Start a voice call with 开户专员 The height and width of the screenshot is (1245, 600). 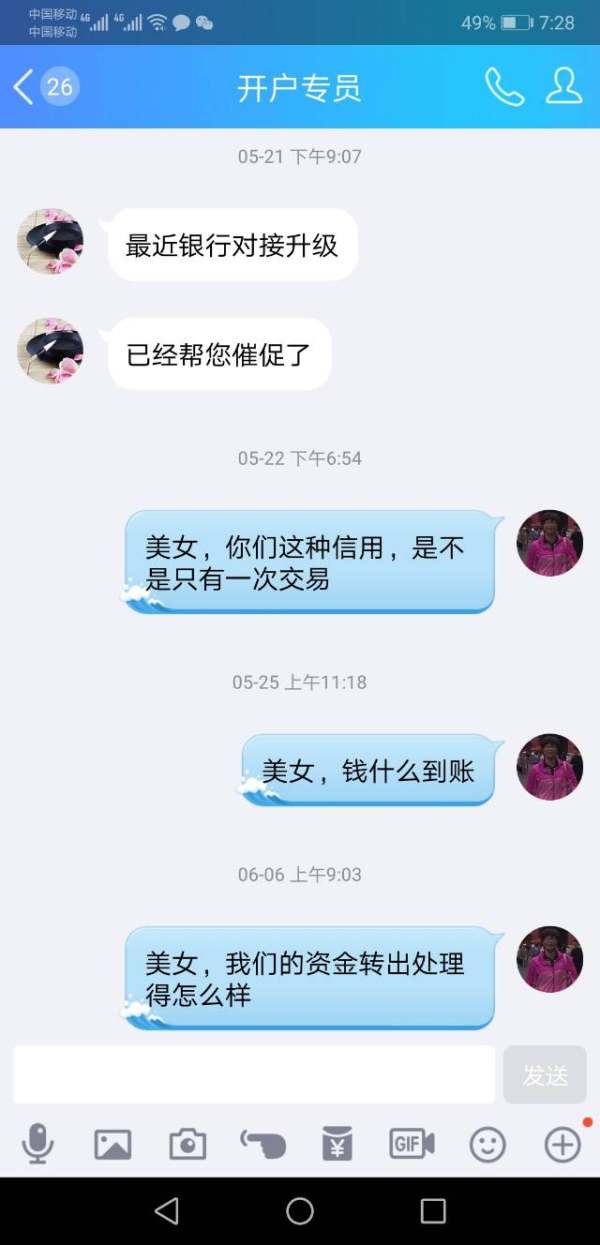click(504, 87)
